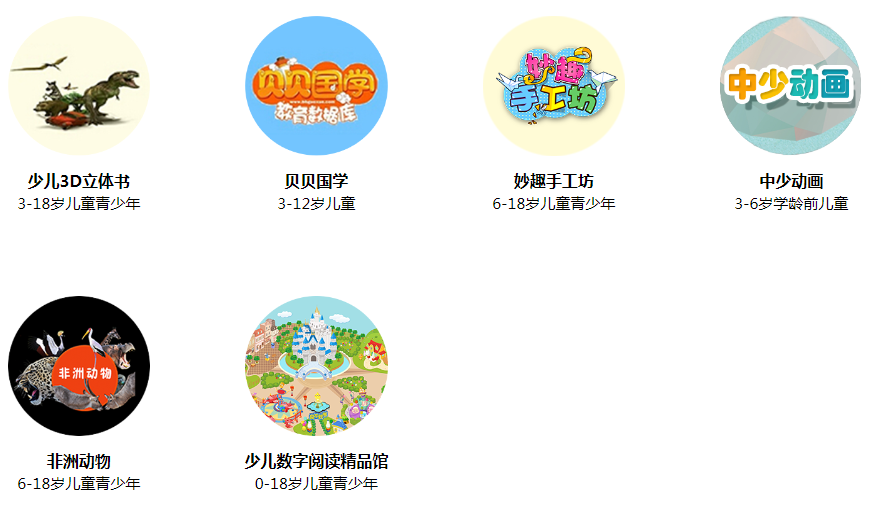The height and width of the screenshot is (505, 872).
Task: Open the 少儿3D立体书 tile
Action: point(79,86)
